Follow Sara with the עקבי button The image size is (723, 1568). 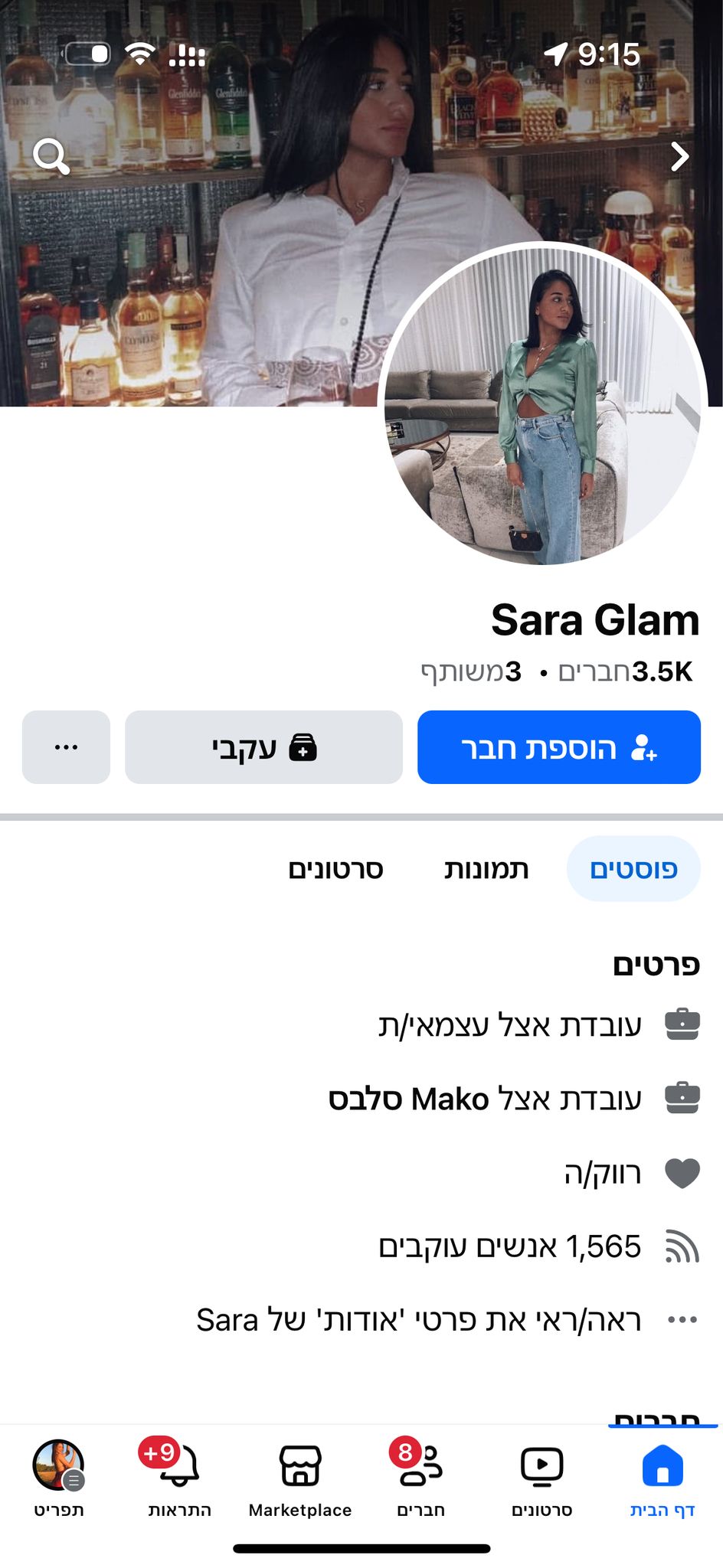[263, 747]
